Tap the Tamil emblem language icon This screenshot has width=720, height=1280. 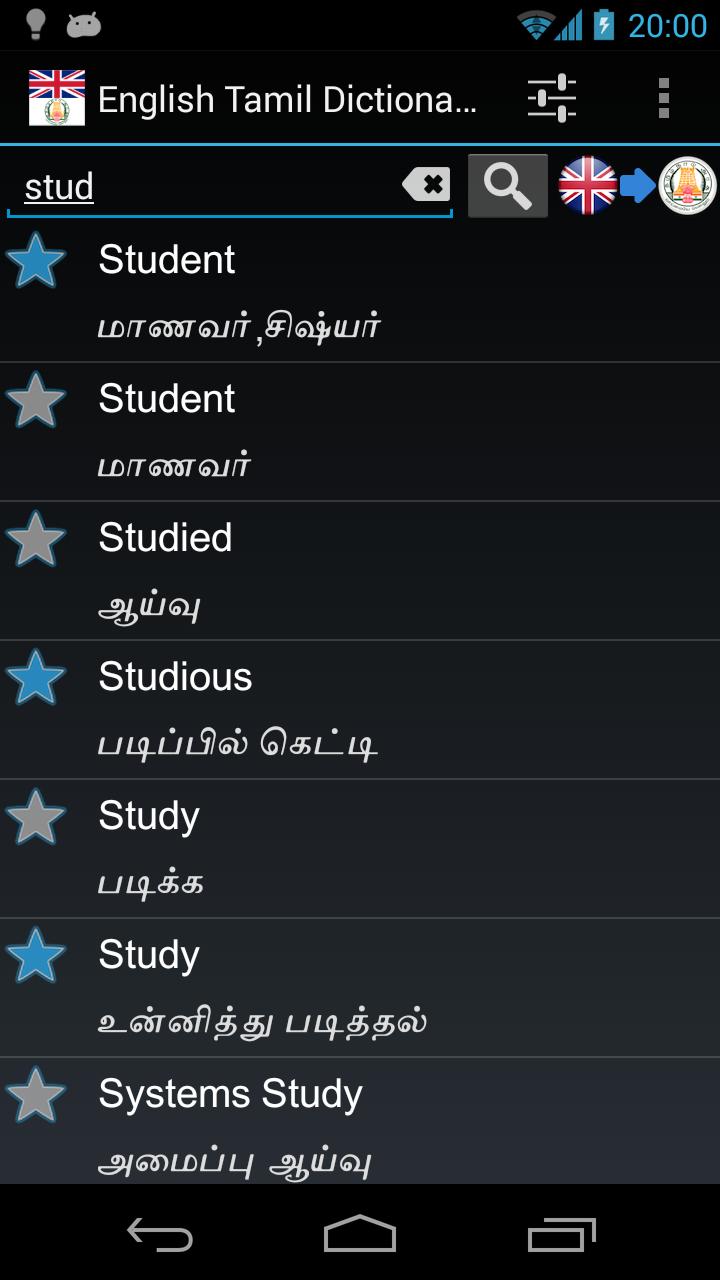[x=688, y=185]
